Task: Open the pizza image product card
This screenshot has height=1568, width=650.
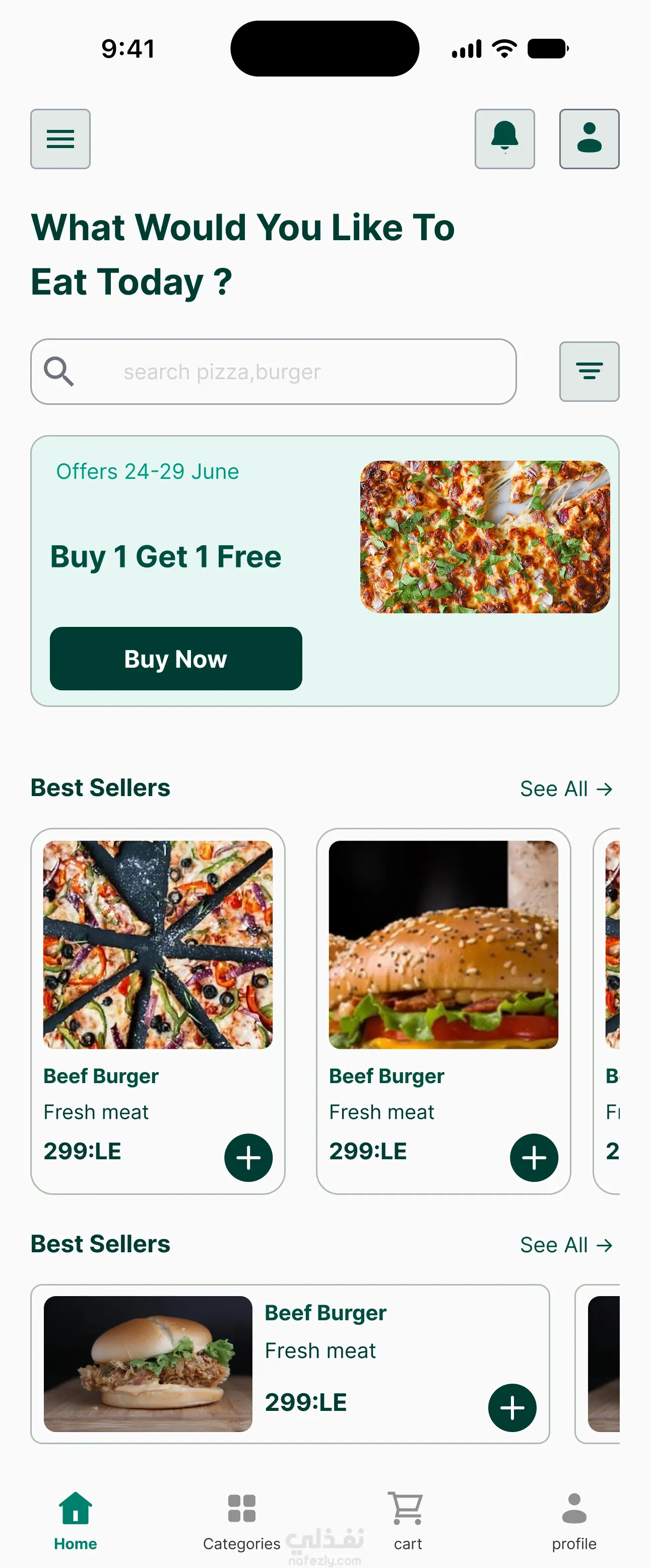Action: pyautogui.click(x=158, y=1011)
